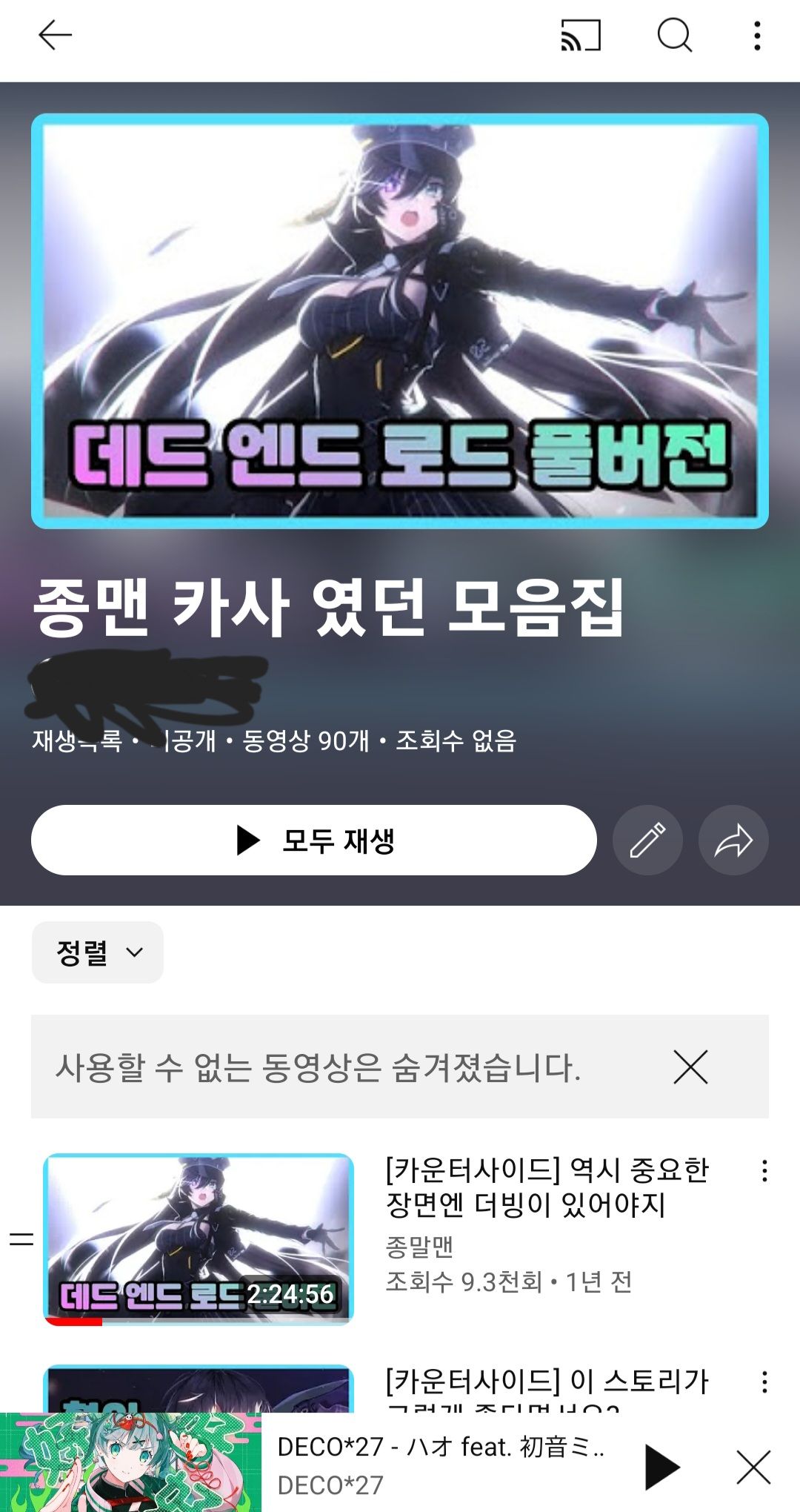
Task: Open search with the magnifier icon
Action: (x=674, y=35)
